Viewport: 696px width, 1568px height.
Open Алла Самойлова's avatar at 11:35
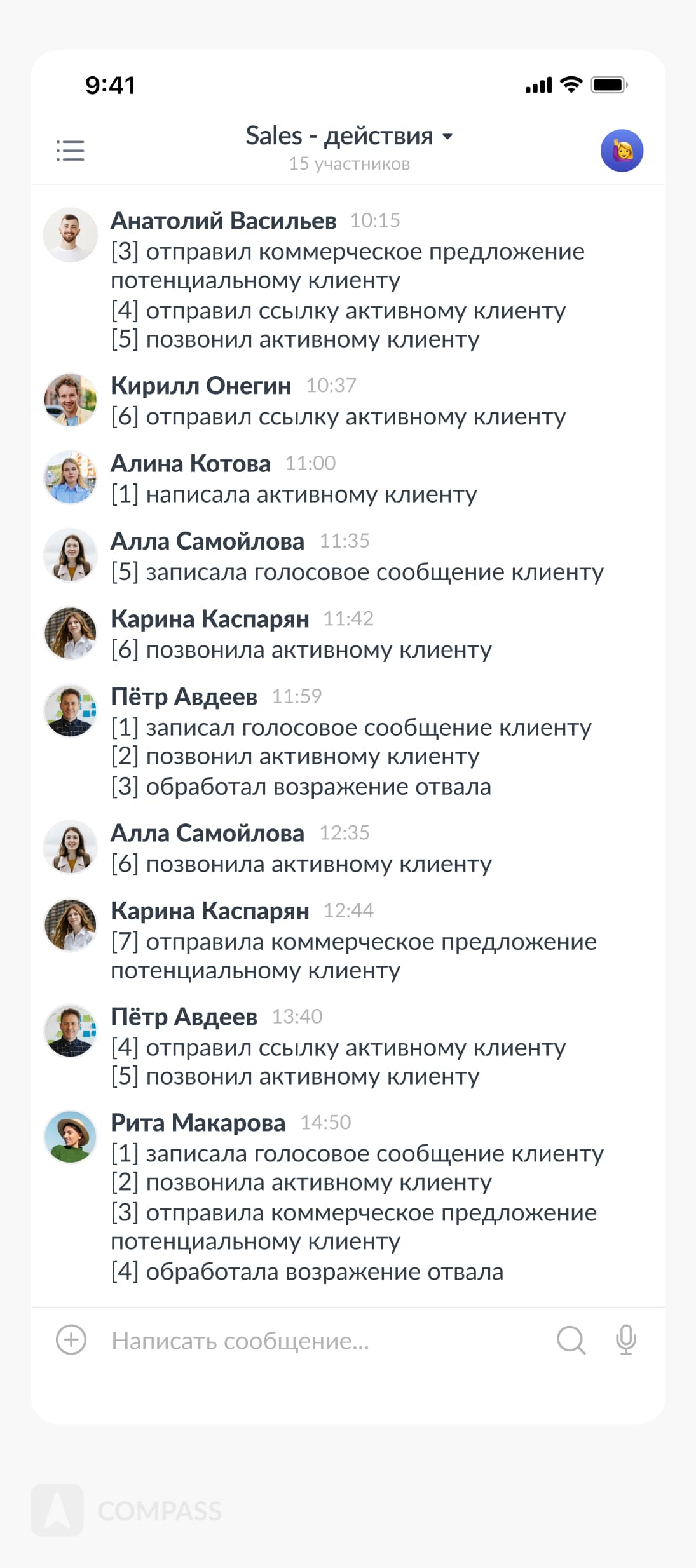(70, 555)
